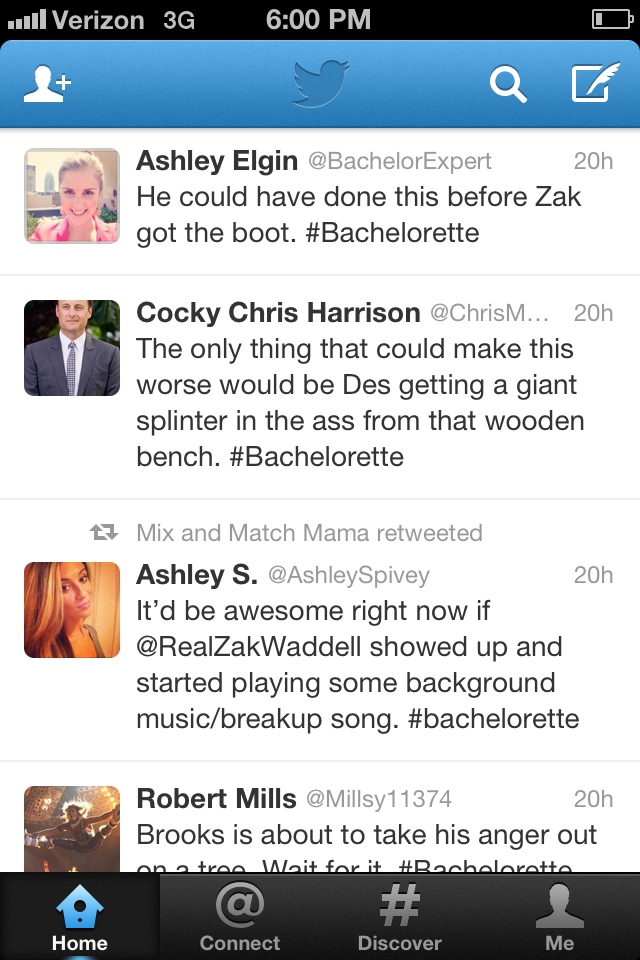640x960 pixels.
Task: Switch to the Connect tab
Action: tap(240, 917)
